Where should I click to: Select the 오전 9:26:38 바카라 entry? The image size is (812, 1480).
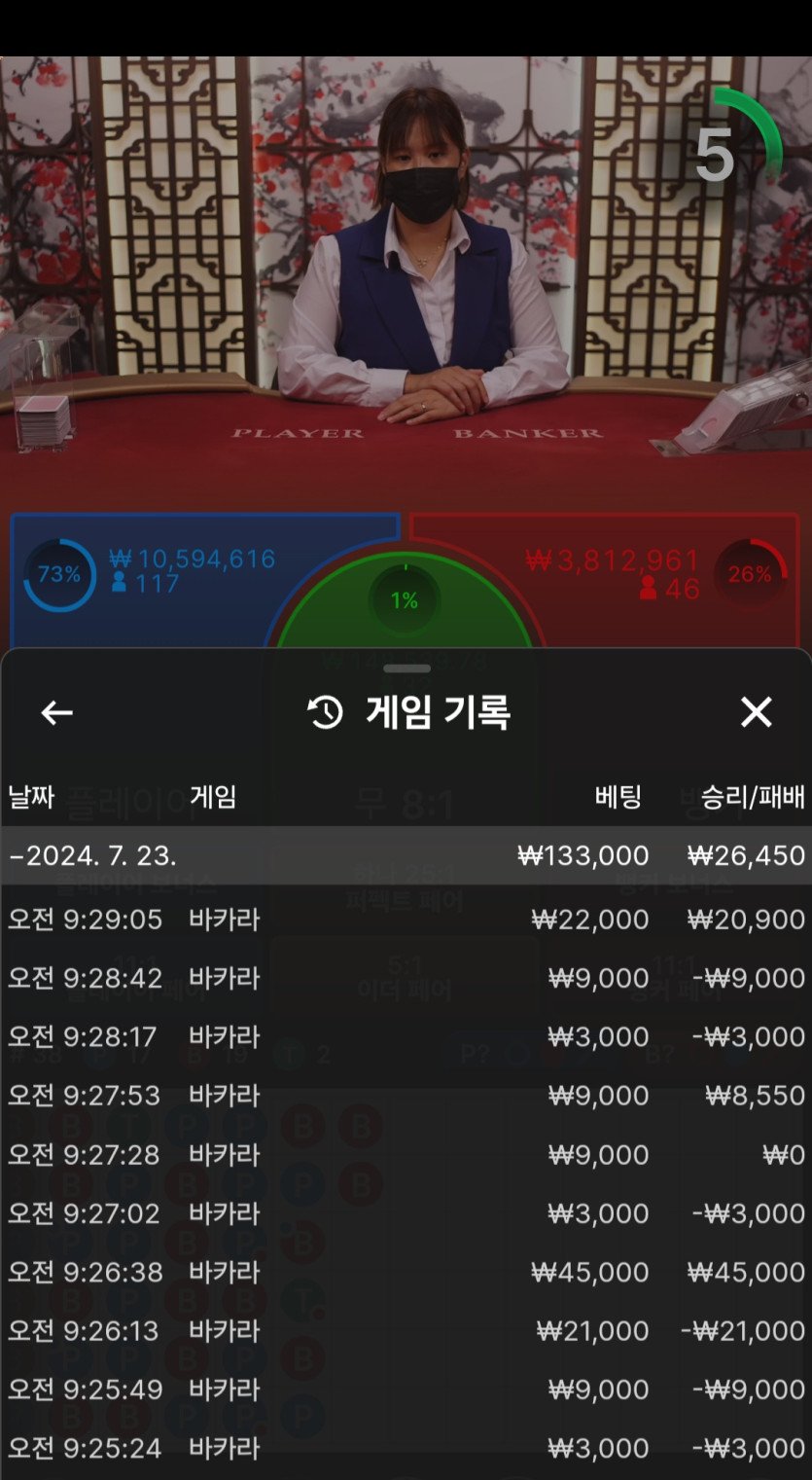pyautogui.click(x=406, y=1272)
